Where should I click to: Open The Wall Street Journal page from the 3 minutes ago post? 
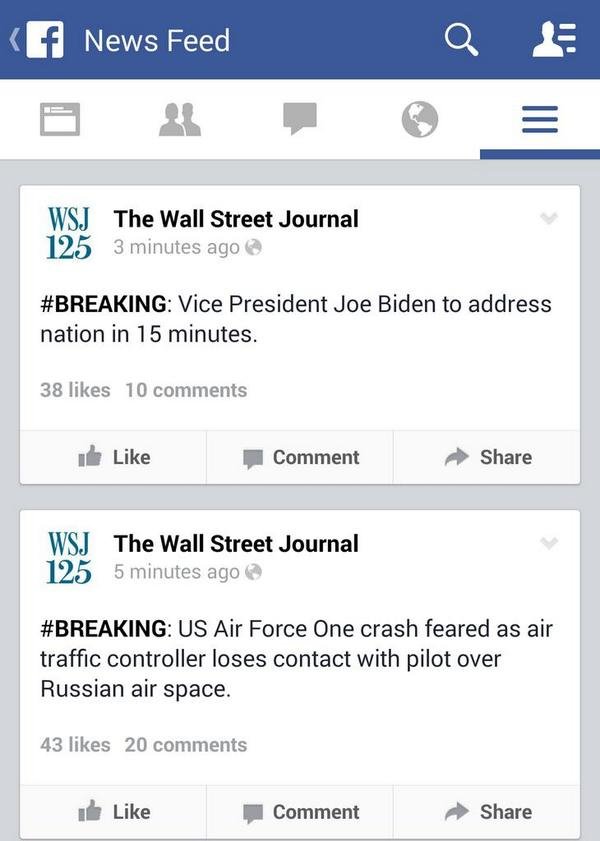click(x=236, y=218)
